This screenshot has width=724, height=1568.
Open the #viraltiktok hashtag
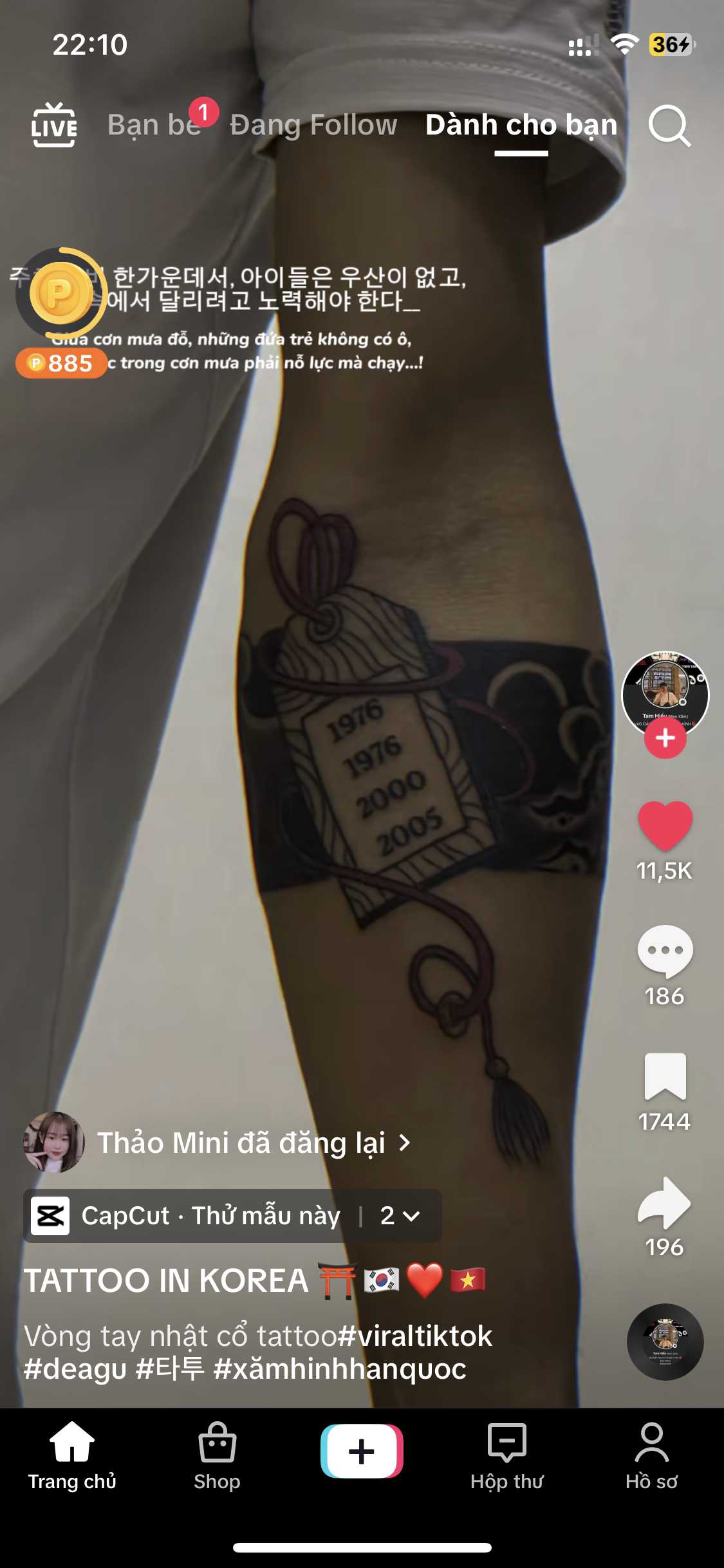[x=415, y=1336]
